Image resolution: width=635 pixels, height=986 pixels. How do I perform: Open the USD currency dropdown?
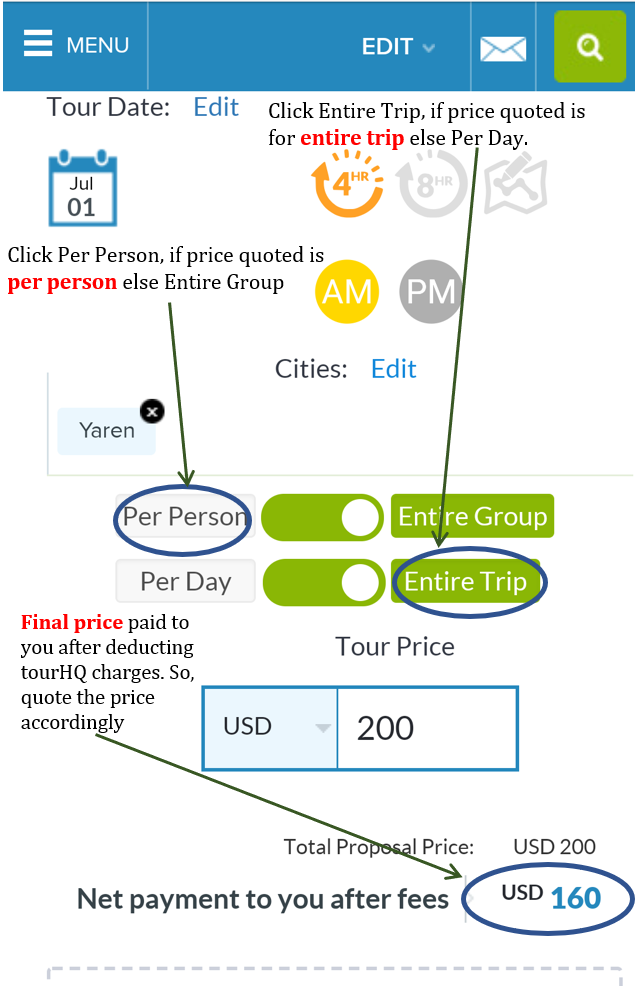(270, 727)
